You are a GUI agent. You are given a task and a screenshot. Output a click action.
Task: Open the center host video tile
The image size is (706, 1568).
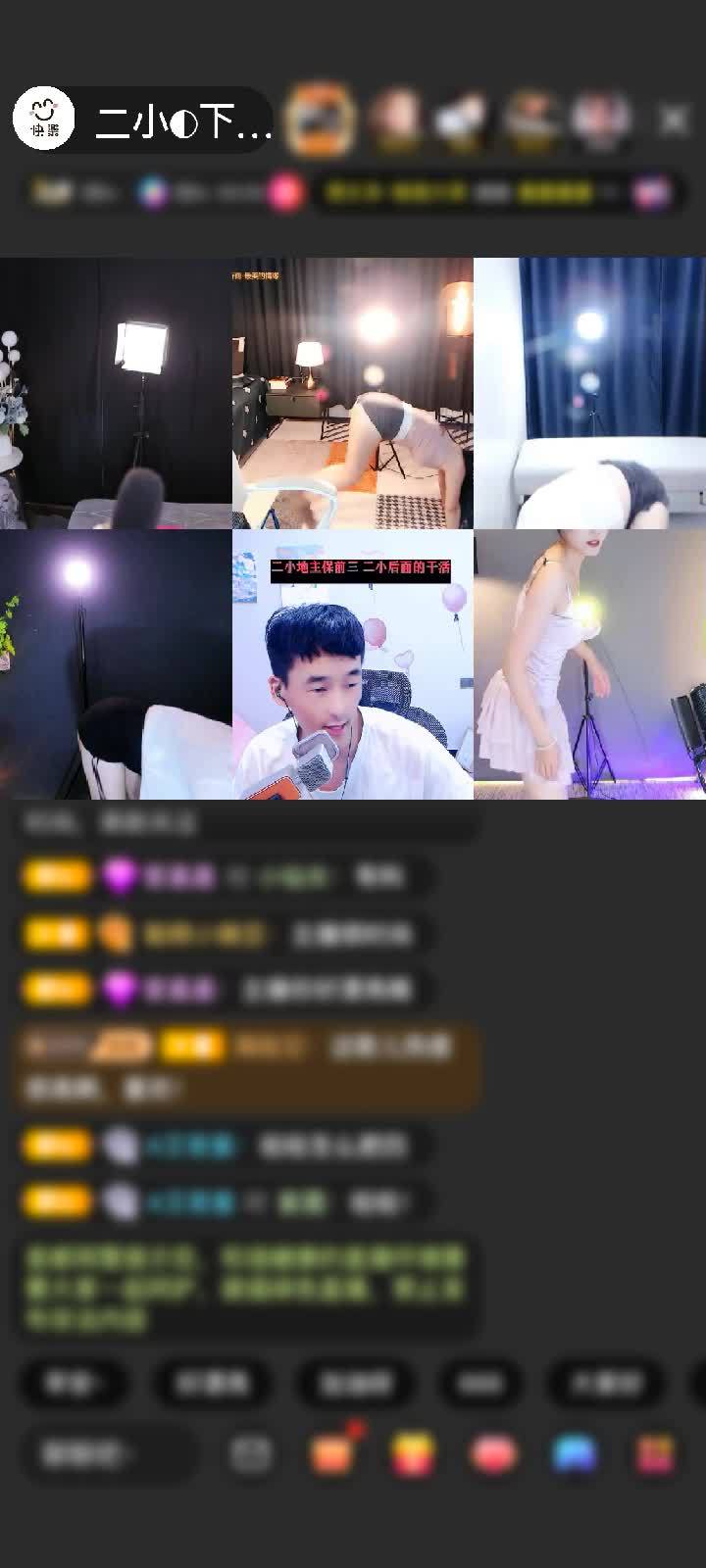352,664
